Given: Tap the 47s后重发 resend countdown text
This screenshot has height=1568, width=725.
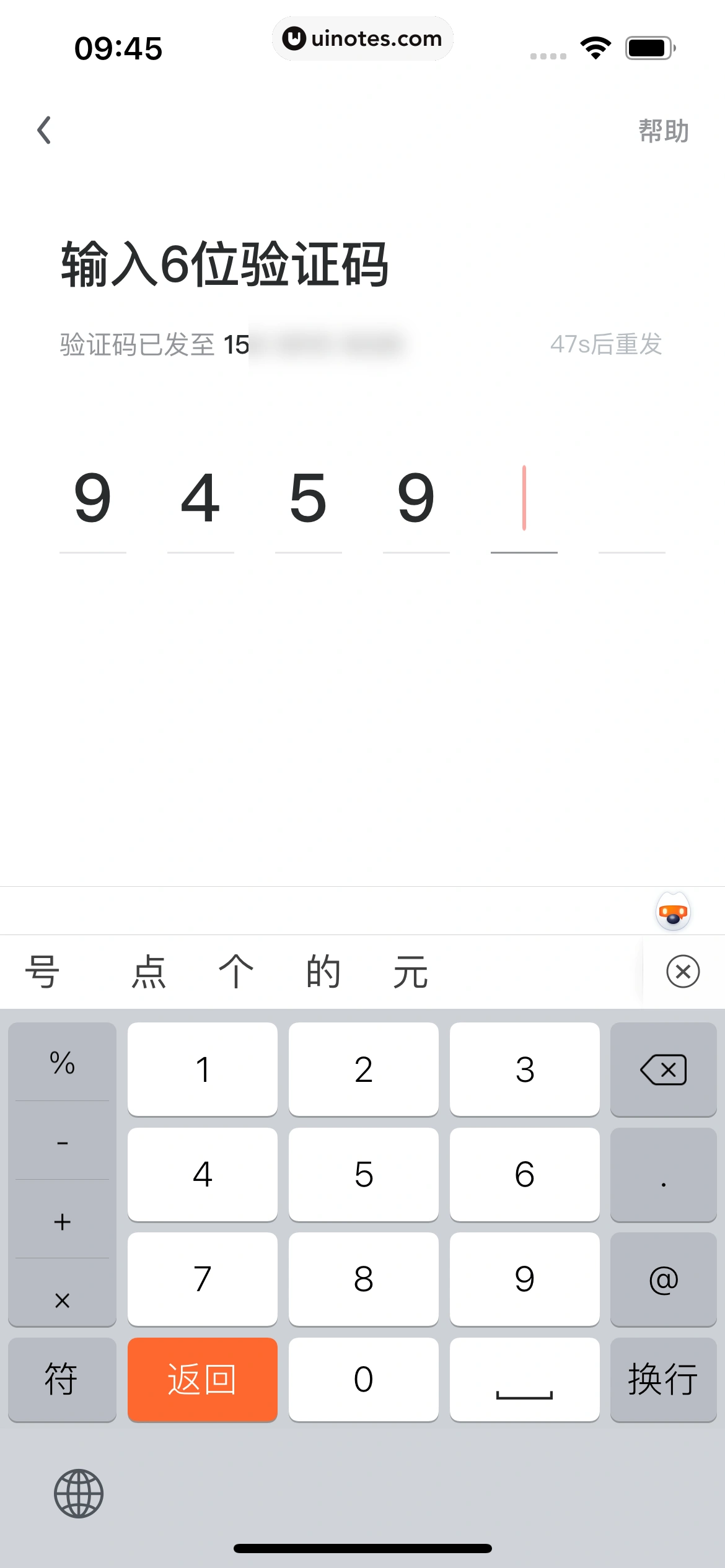Looking at the screenshot, I should (x=606, y=345).
